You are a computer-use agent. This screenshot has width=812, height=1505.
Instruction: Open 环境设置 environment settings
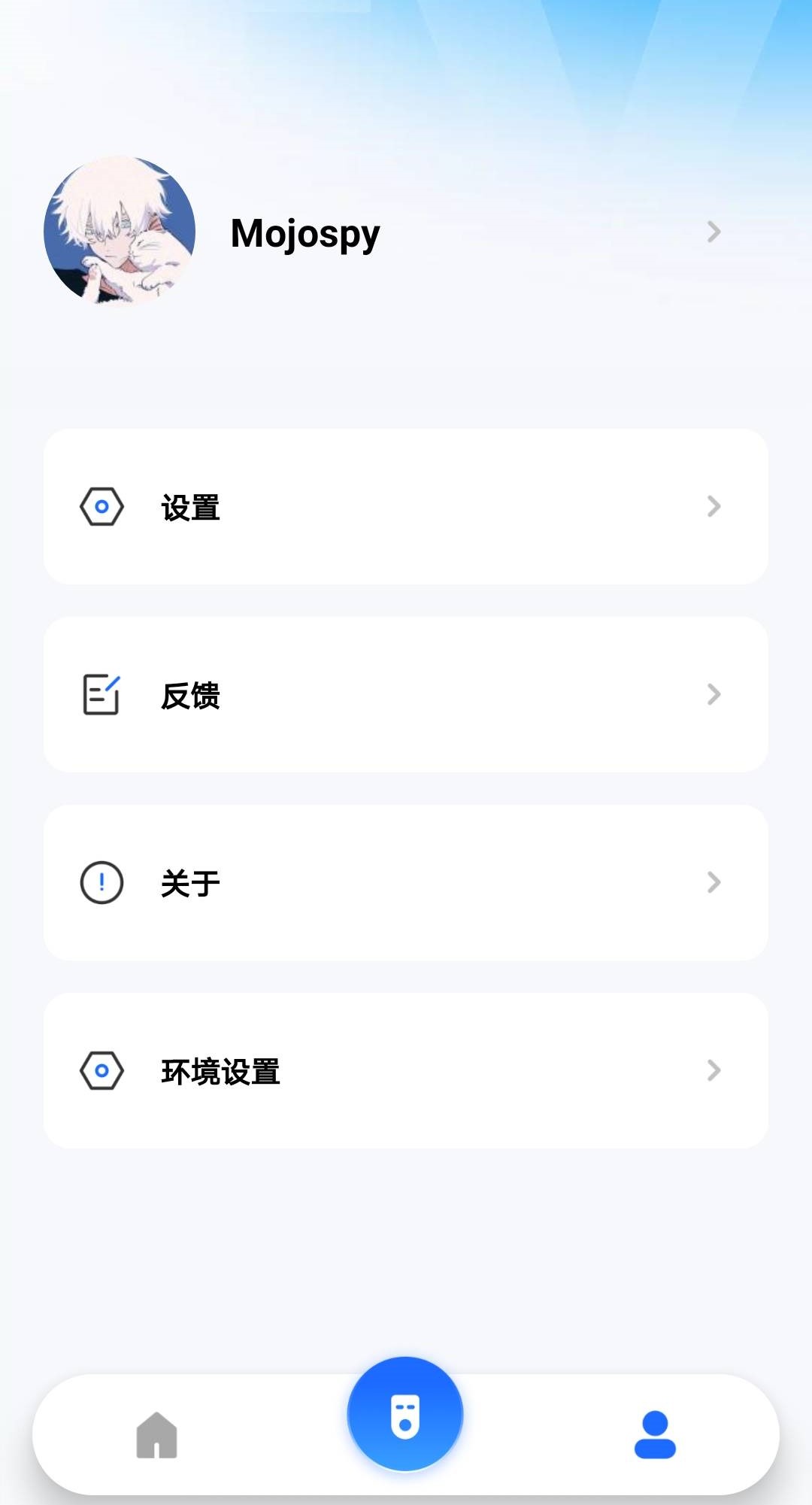[x=405, y=1070]
